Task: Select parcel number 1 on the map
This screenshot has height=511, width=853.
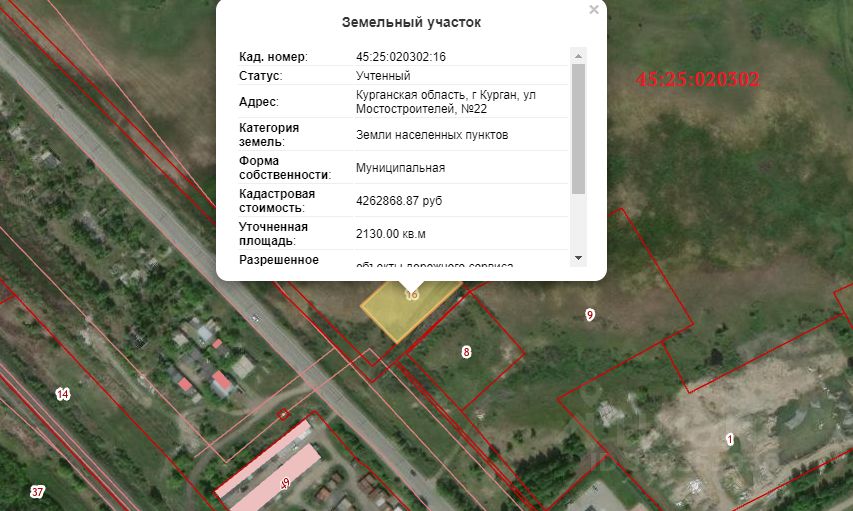Action: [730, 439]
